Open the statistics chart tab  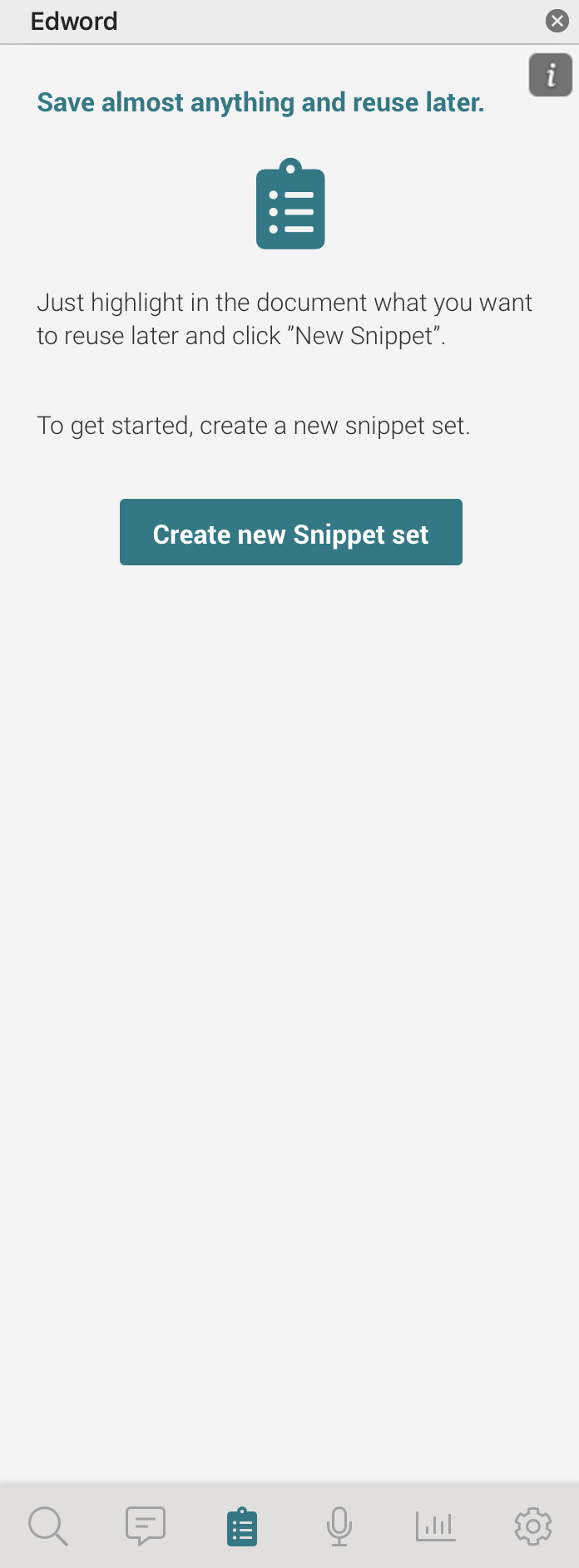tap(435, 1526)
